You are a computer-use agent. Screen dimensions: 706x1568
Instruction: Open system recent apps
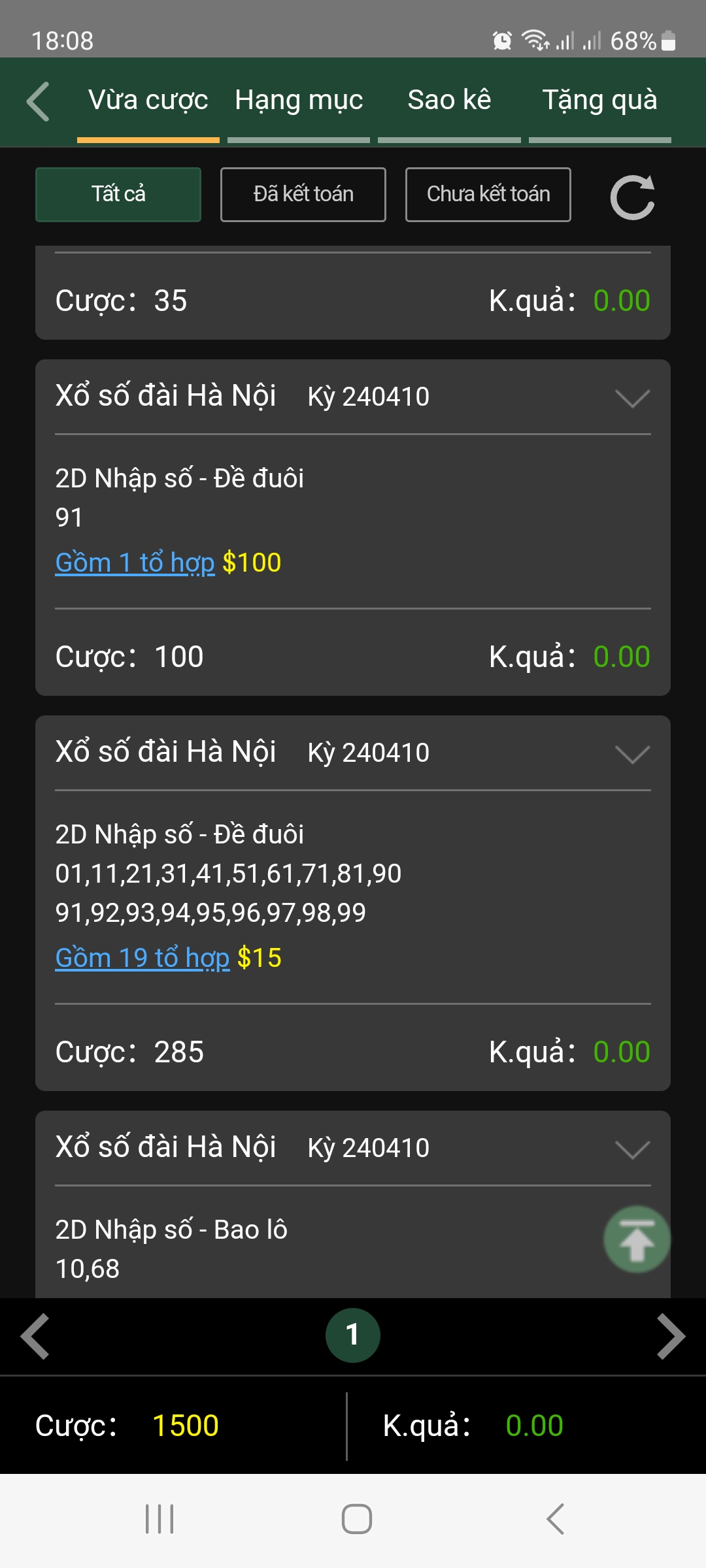tap(160, 1519)
